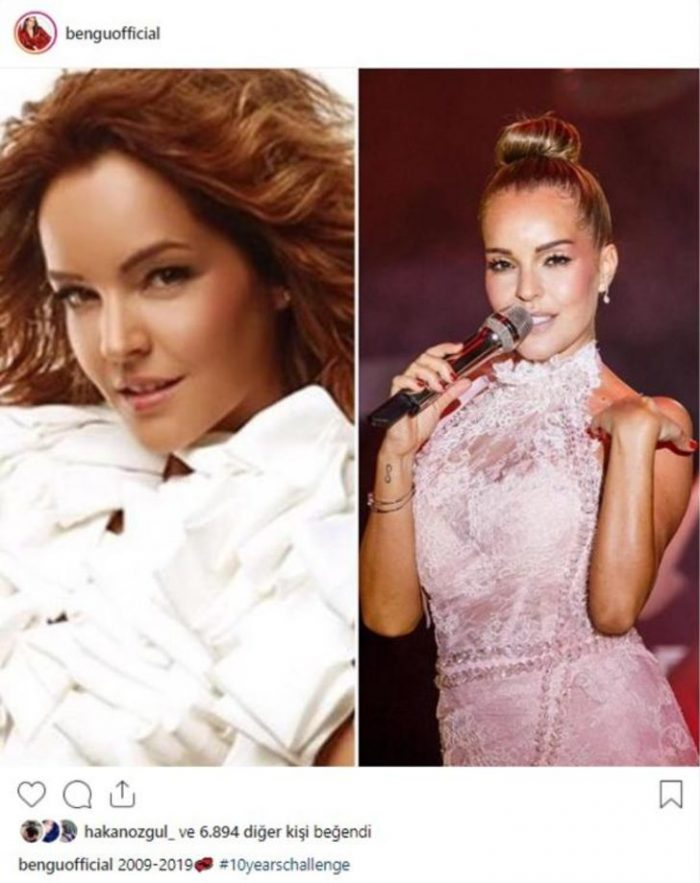Like this post with the heart icon
Screen dimensions: 700x883
click(32, 794)
